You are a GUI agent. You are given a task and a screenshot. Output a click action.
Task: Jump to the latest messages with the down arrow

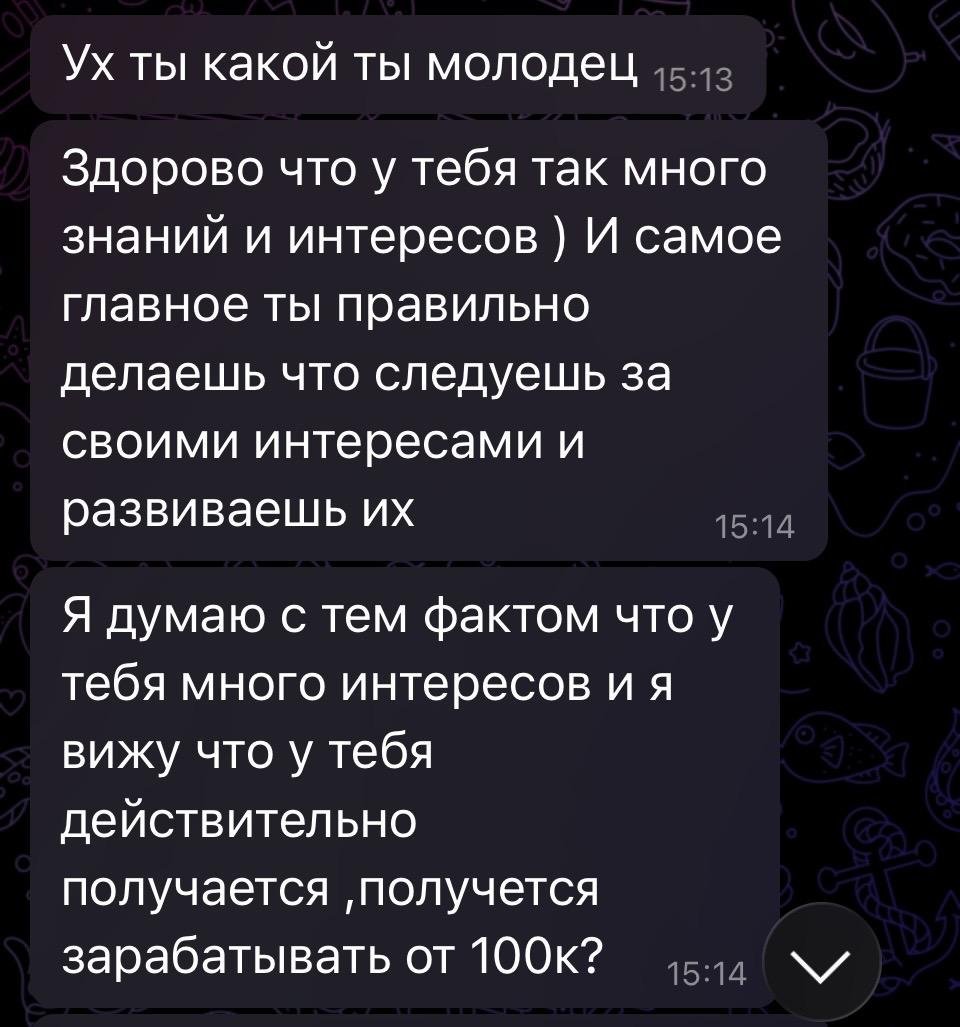coord(820,962)
